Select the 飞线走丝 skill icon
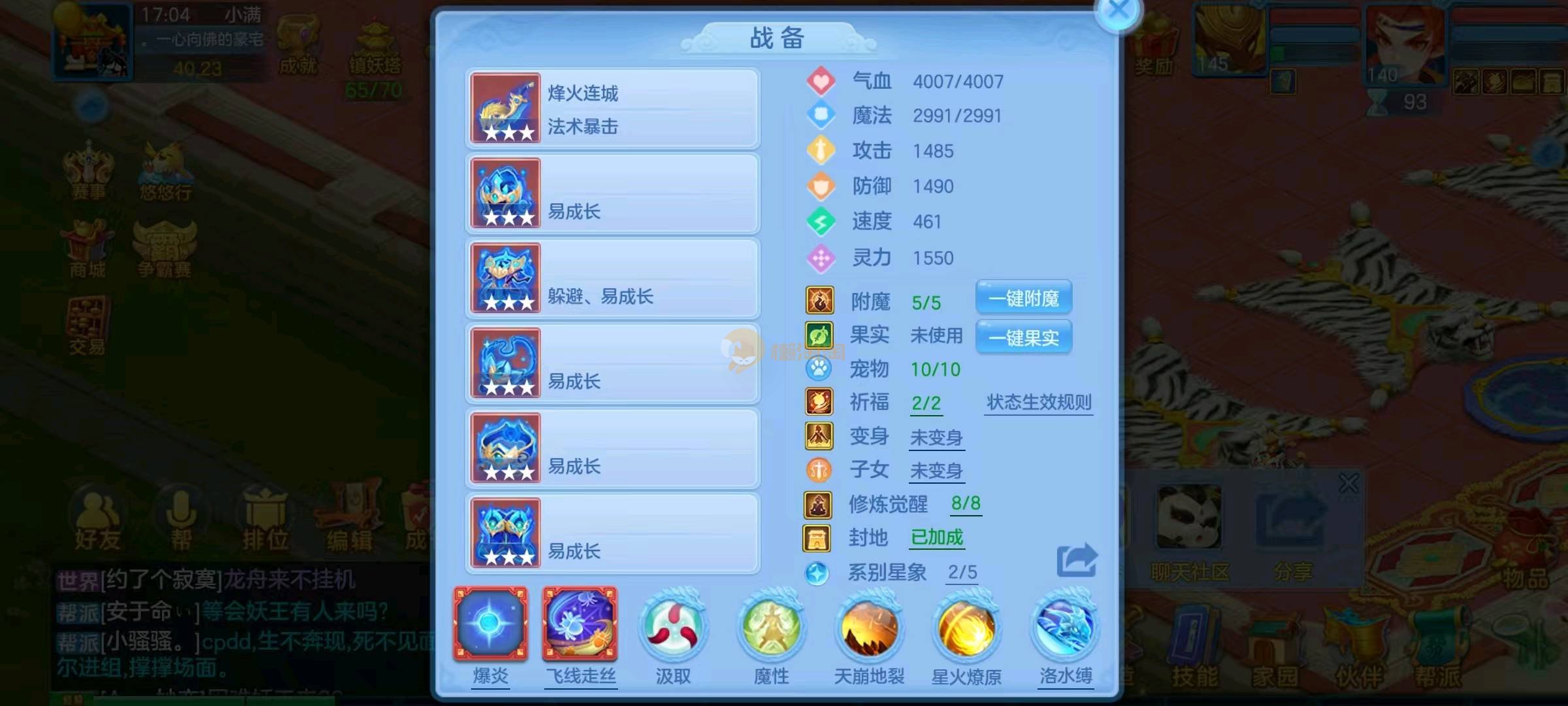Viewport: 1568px width, 706px height. [580, 624]
